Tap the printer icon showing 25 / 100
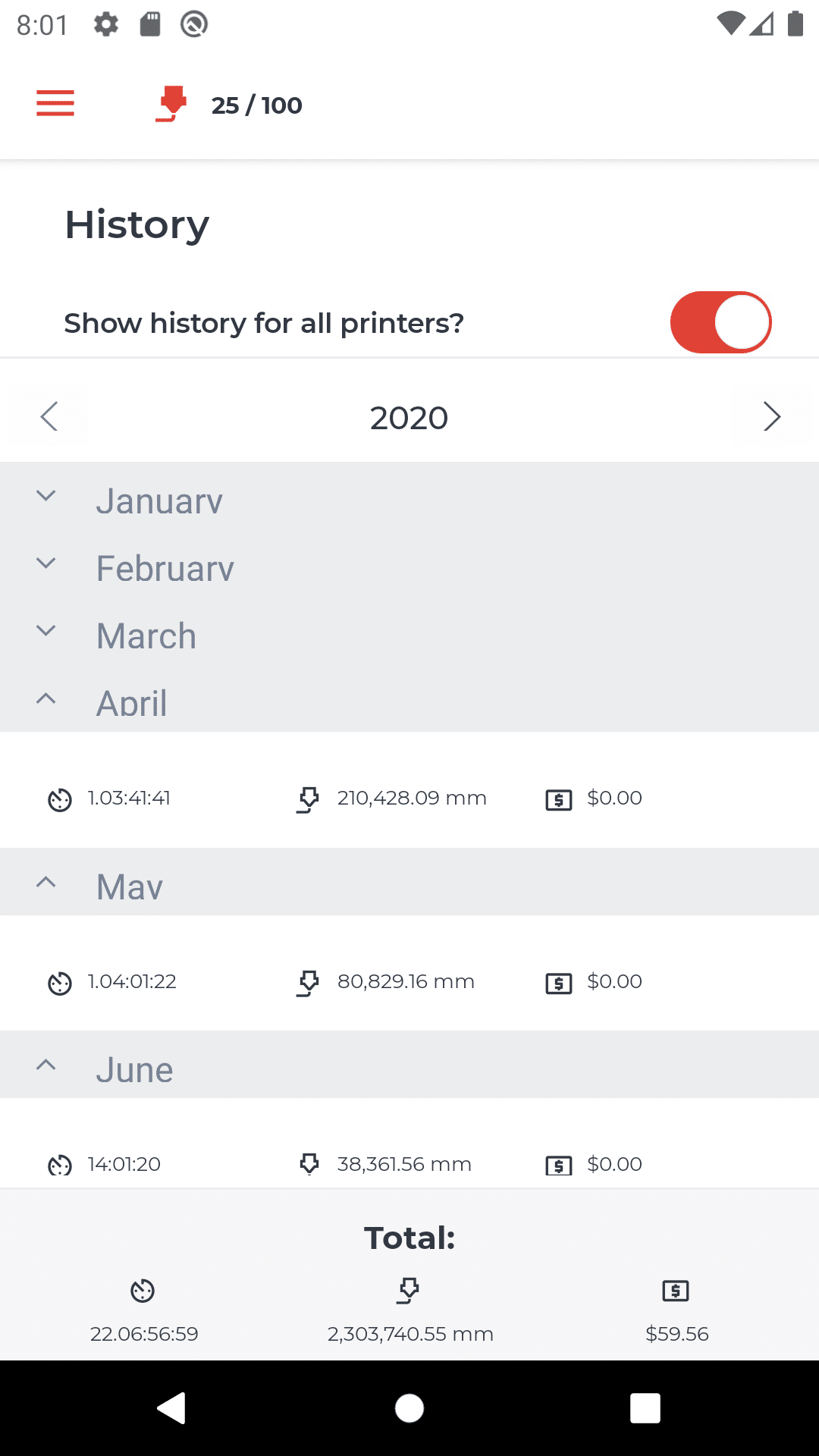This screenshot has height=1456, width=819. (x=171, y=104)
